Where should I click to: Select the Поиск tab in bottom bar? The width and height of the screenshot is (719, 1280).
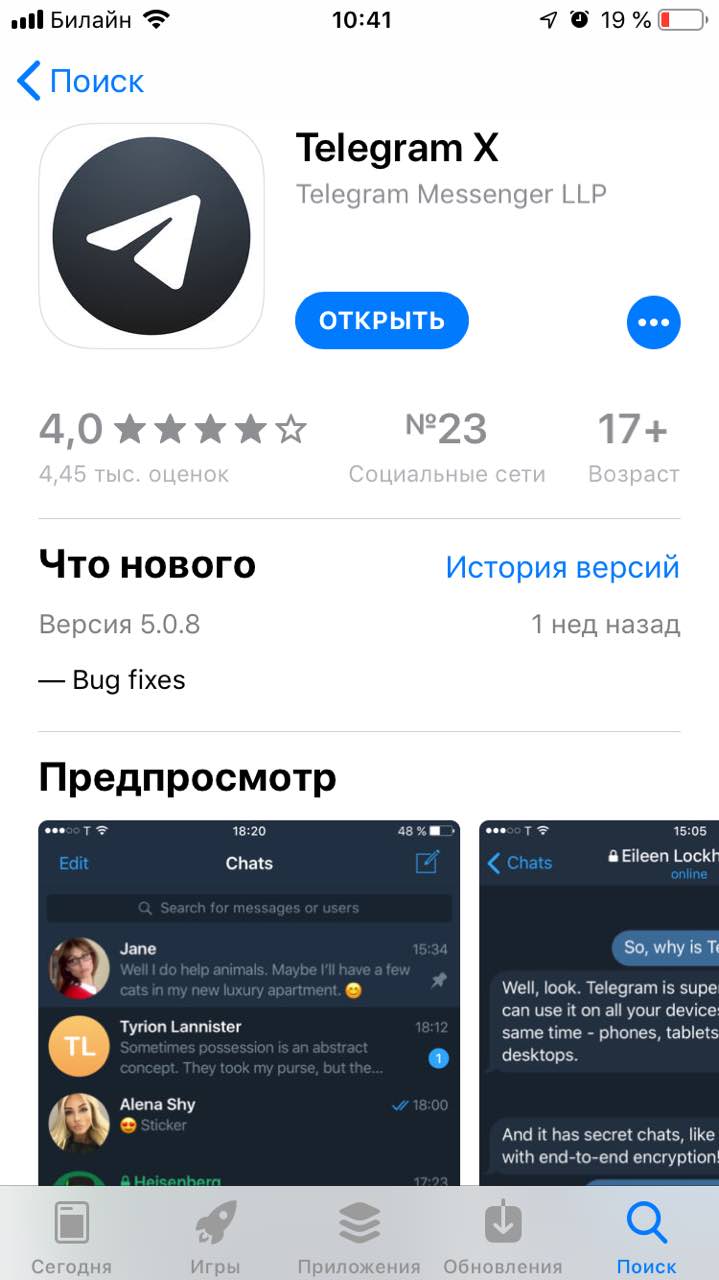646,1237
